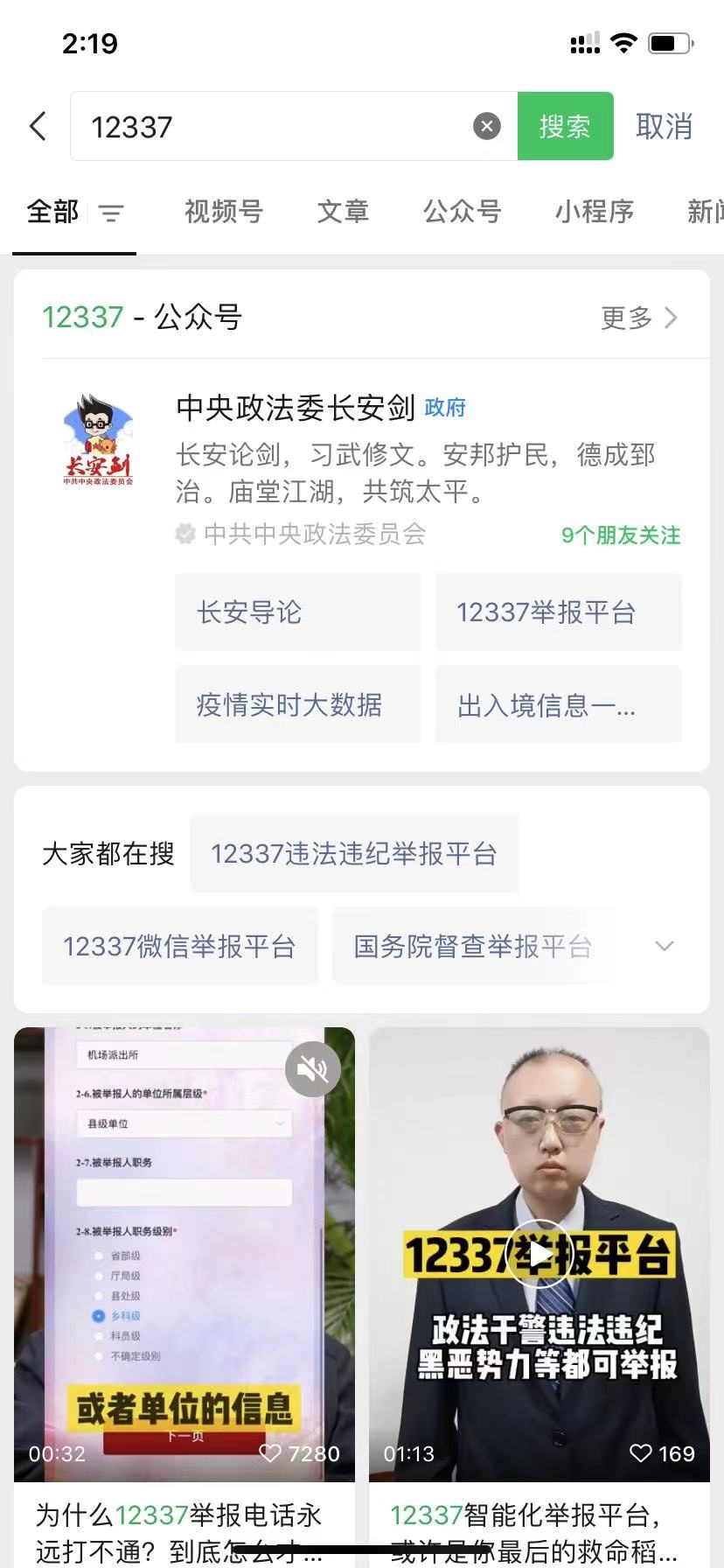Image resolution: width=724 pixels, height=1568 pixels.
Task: Select suggestion 国务院督查举报平台
Action: click(472, 946)
